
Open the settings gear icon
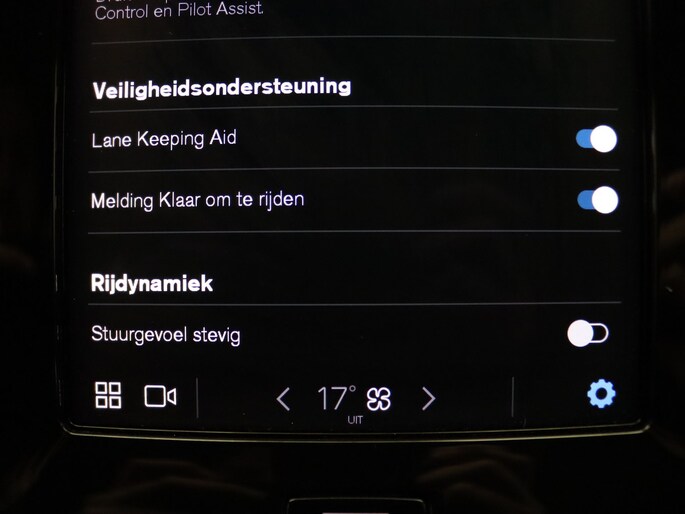click(x=600, y=394)
